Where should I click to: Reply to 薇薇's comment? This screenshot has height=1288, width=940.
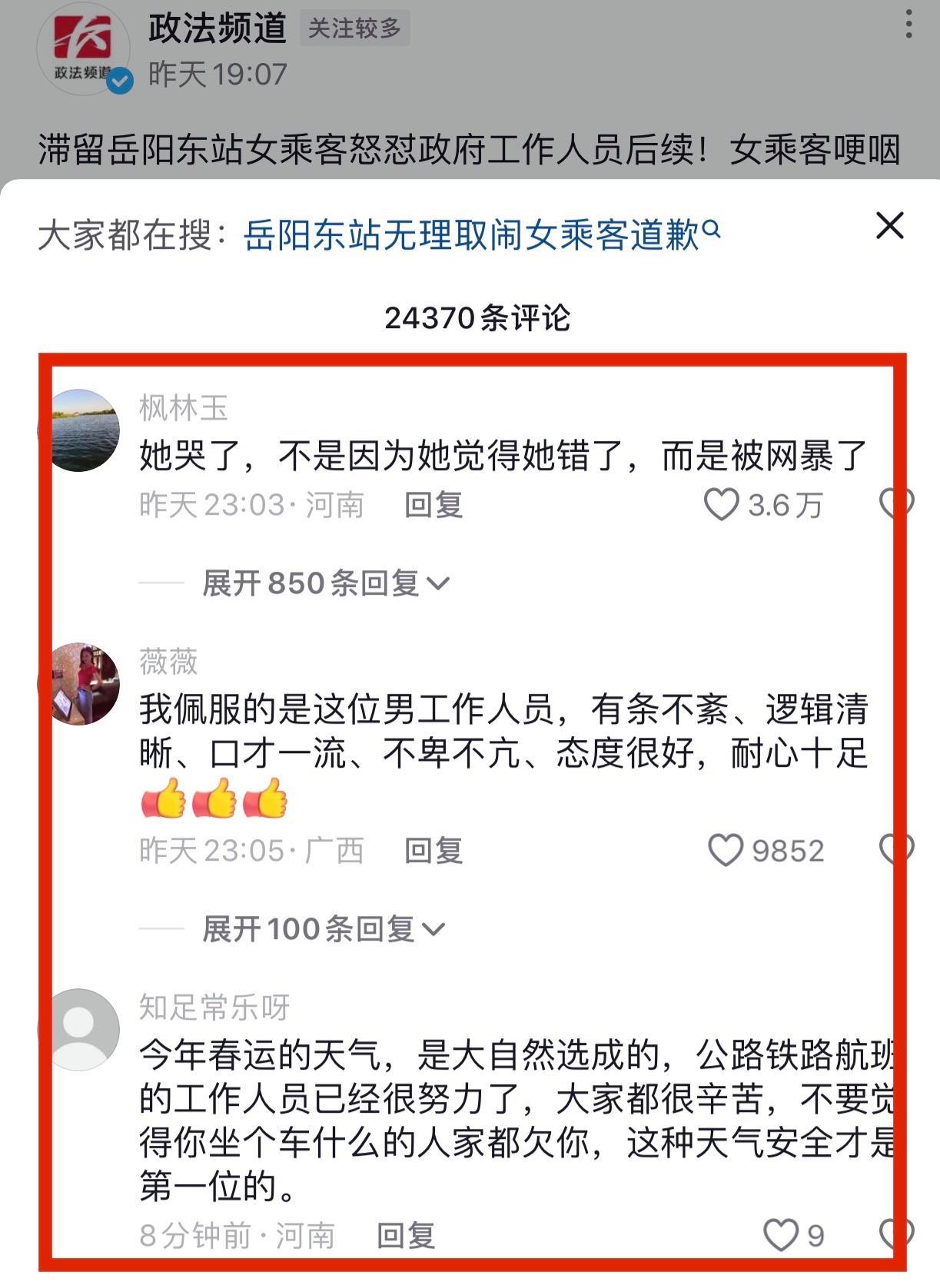[433, 851]
